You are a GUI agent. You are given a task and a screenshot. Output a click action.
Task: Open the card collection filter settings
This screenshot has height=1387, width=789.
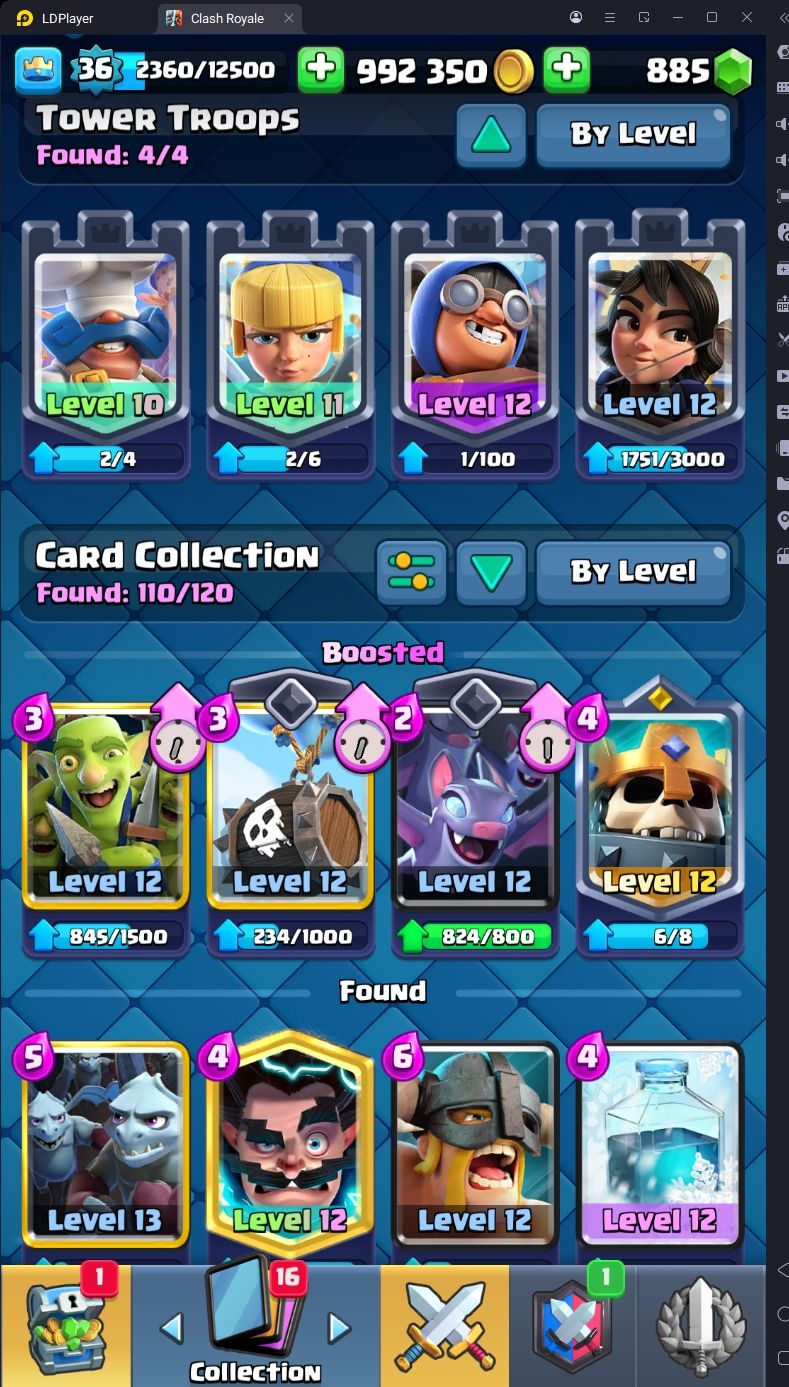point(410,572)
